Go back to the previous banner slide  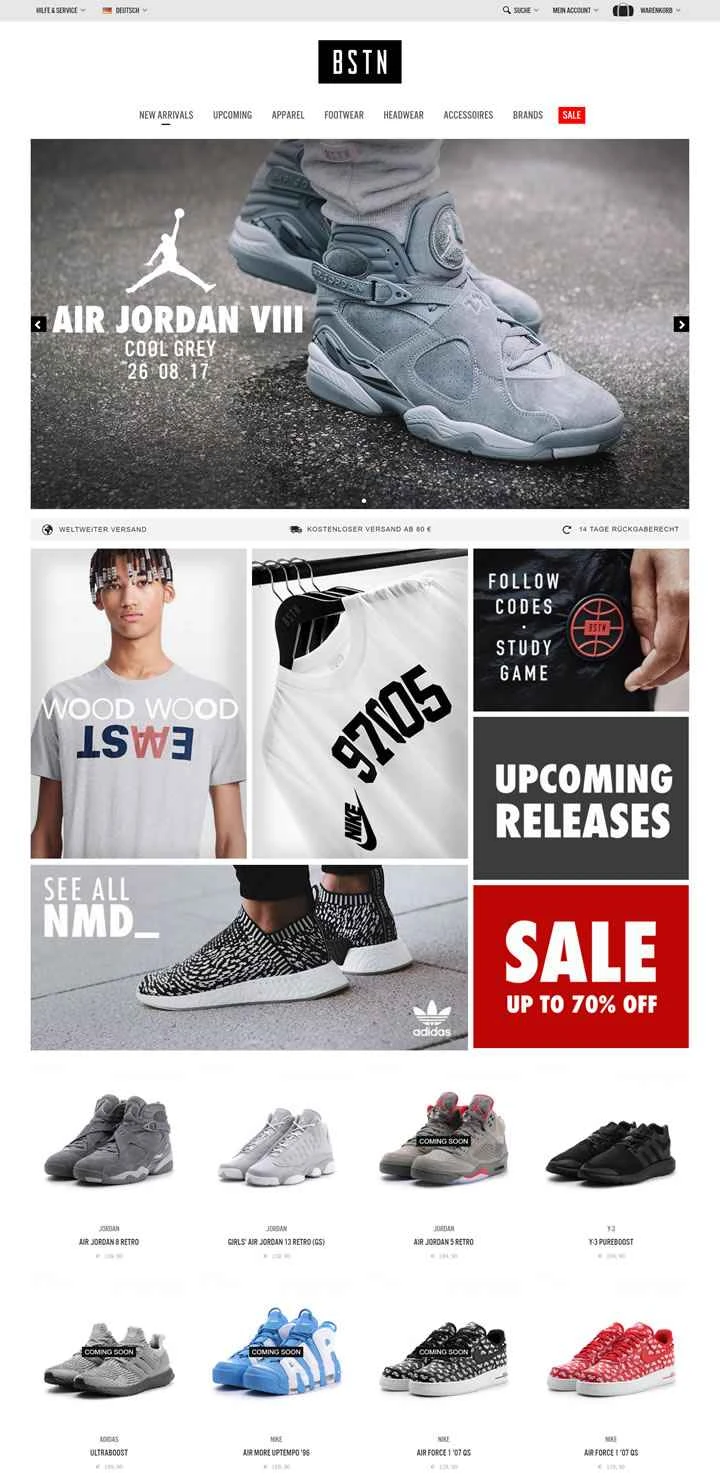coord(39,324)
